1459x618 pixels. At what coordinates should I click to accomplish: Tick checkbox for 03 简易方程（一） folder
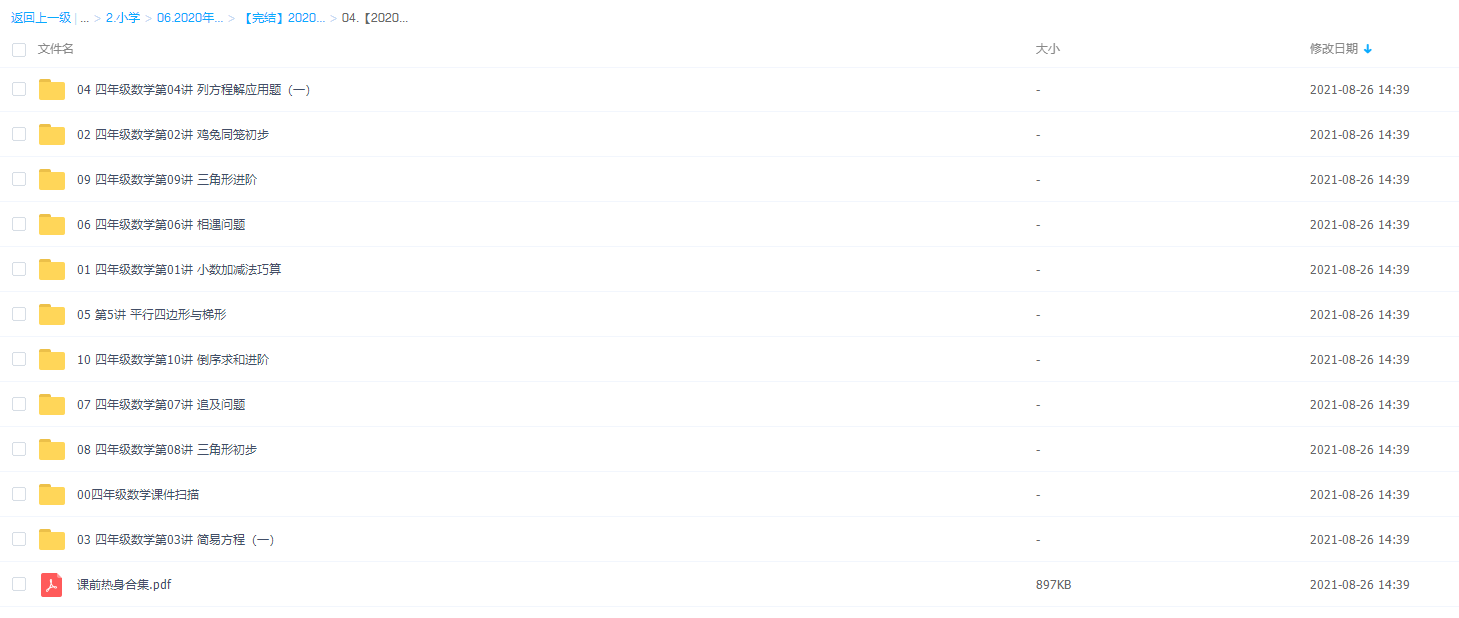[x=19, y=539]
